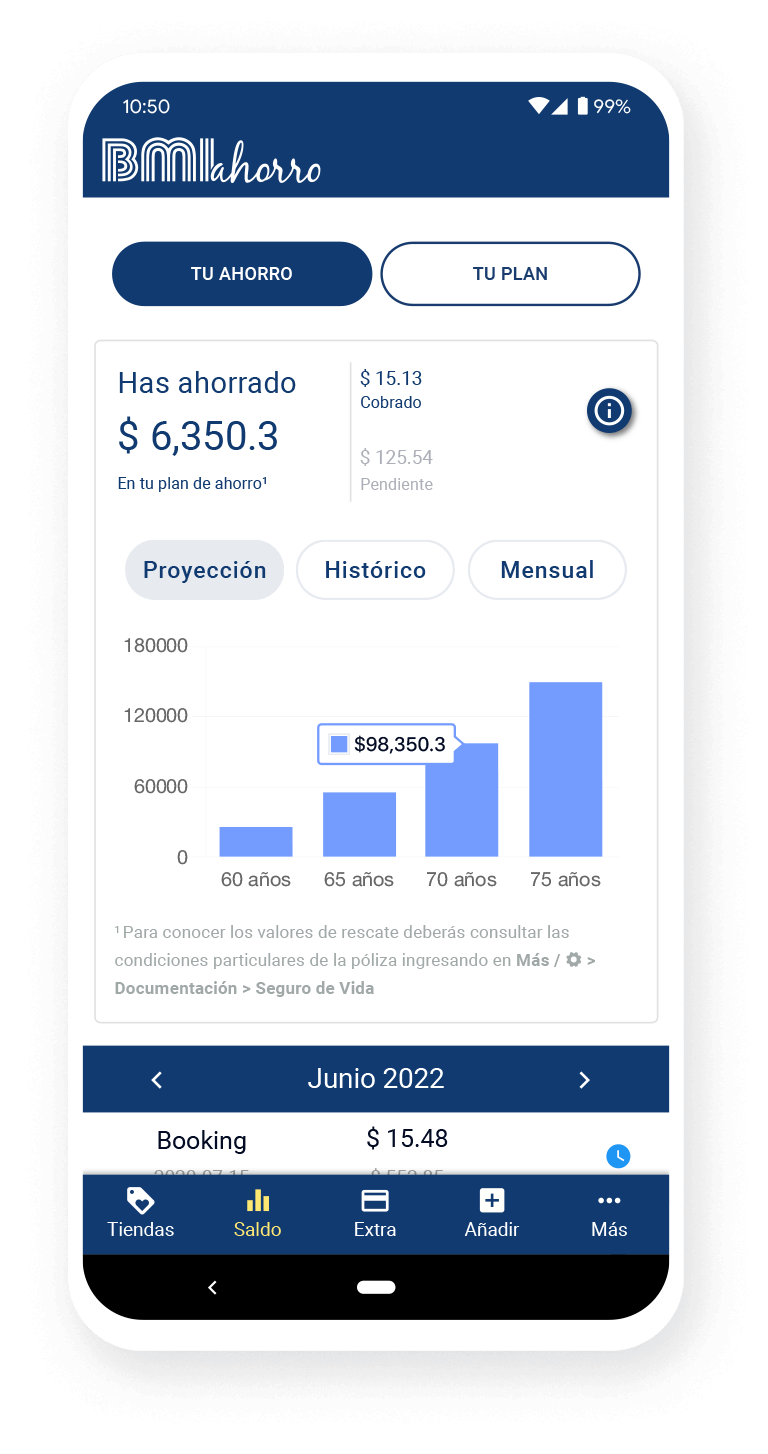Show the Proyección chart
The image size is (768, 1454).
pyautogui.click(x=205, y=570)
